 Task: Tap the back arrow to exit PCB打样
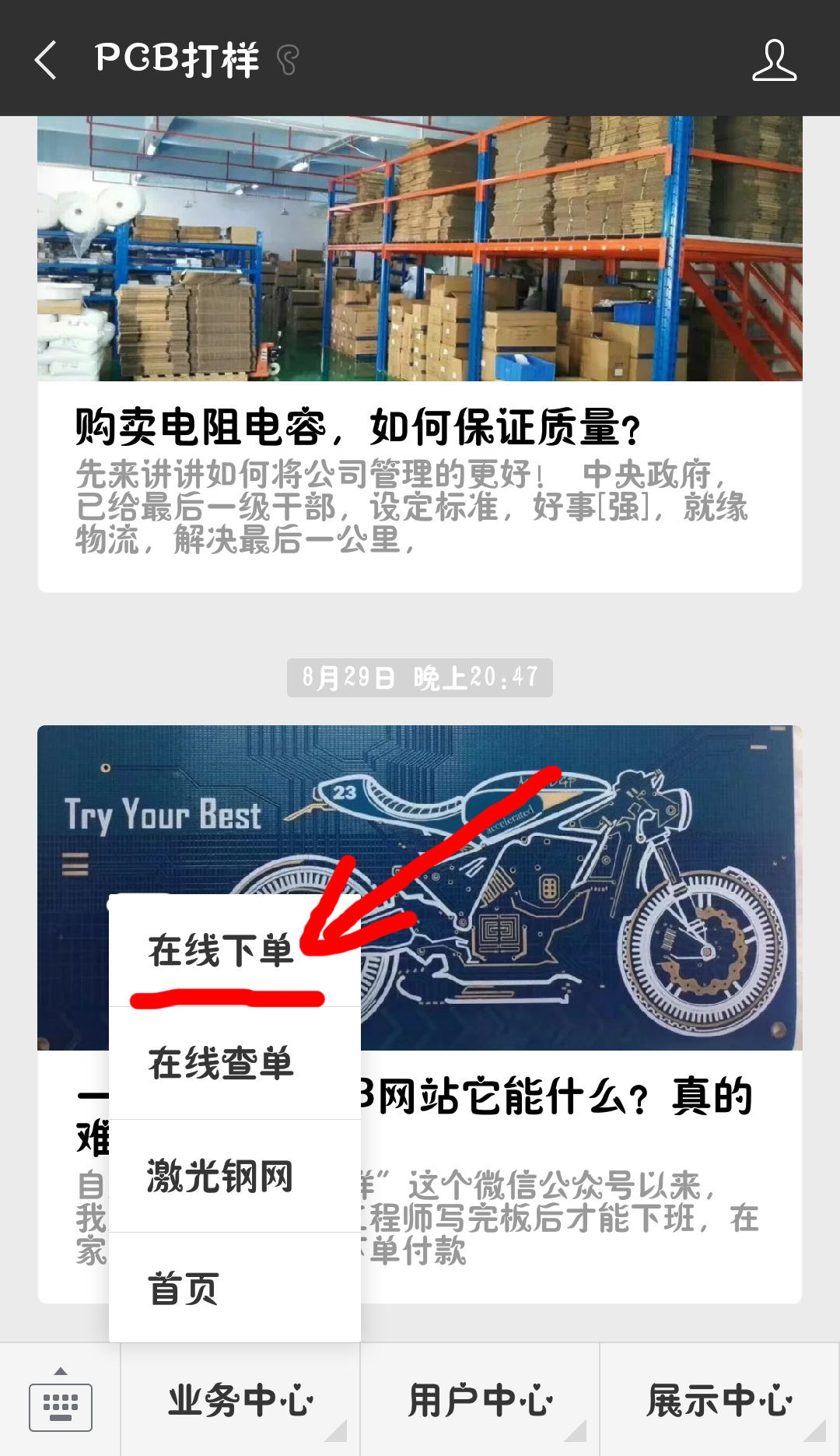(45, 59)
